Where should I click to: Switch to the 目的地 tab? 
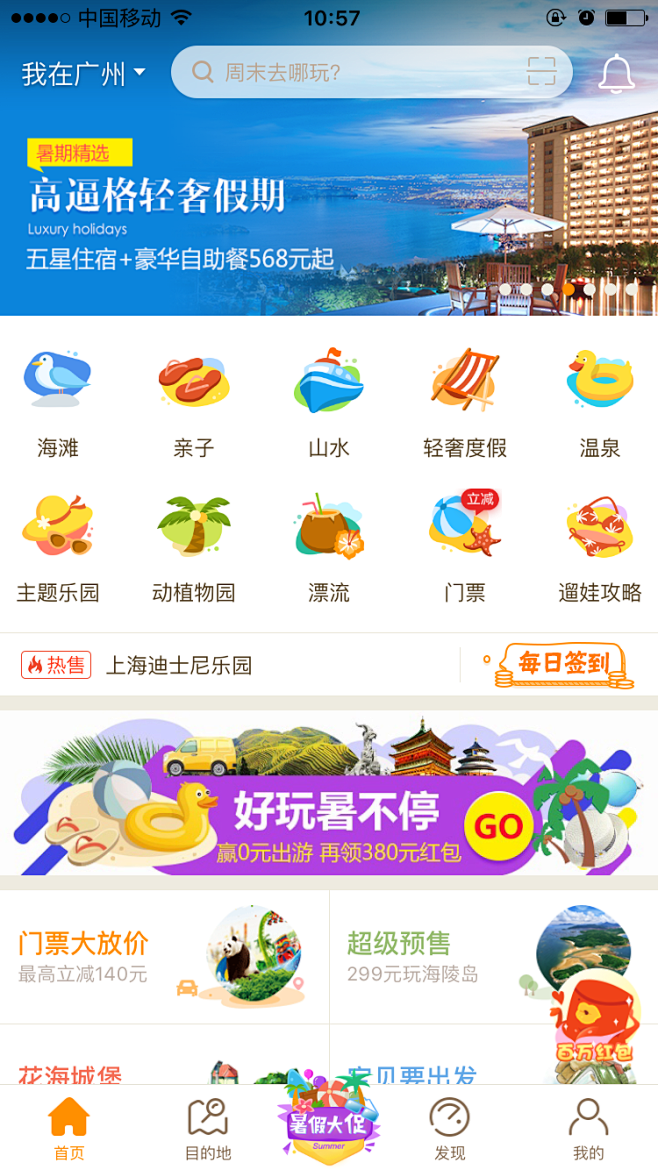[208, 1130]
